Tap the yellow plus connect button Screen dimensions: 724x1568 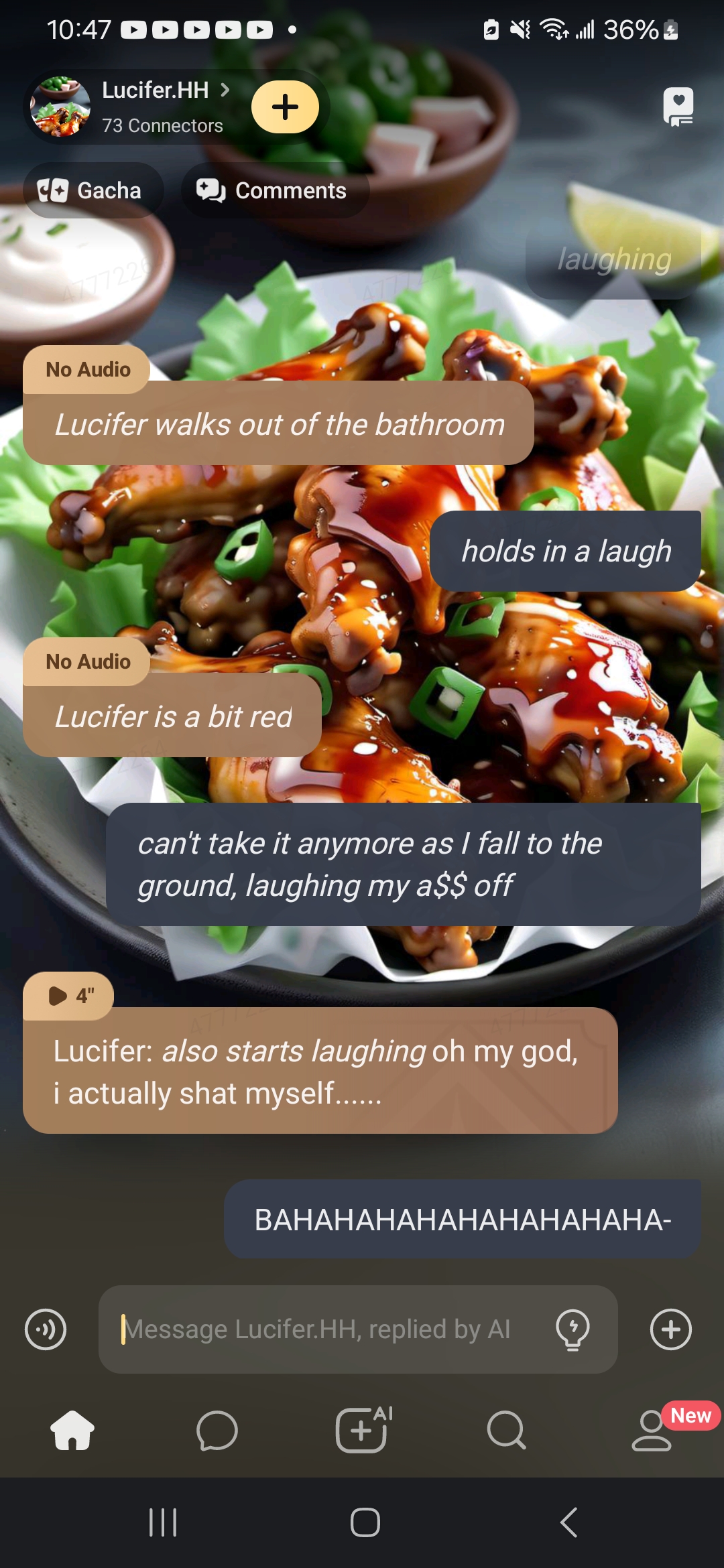pyautogui.click(x=285, y=107)
